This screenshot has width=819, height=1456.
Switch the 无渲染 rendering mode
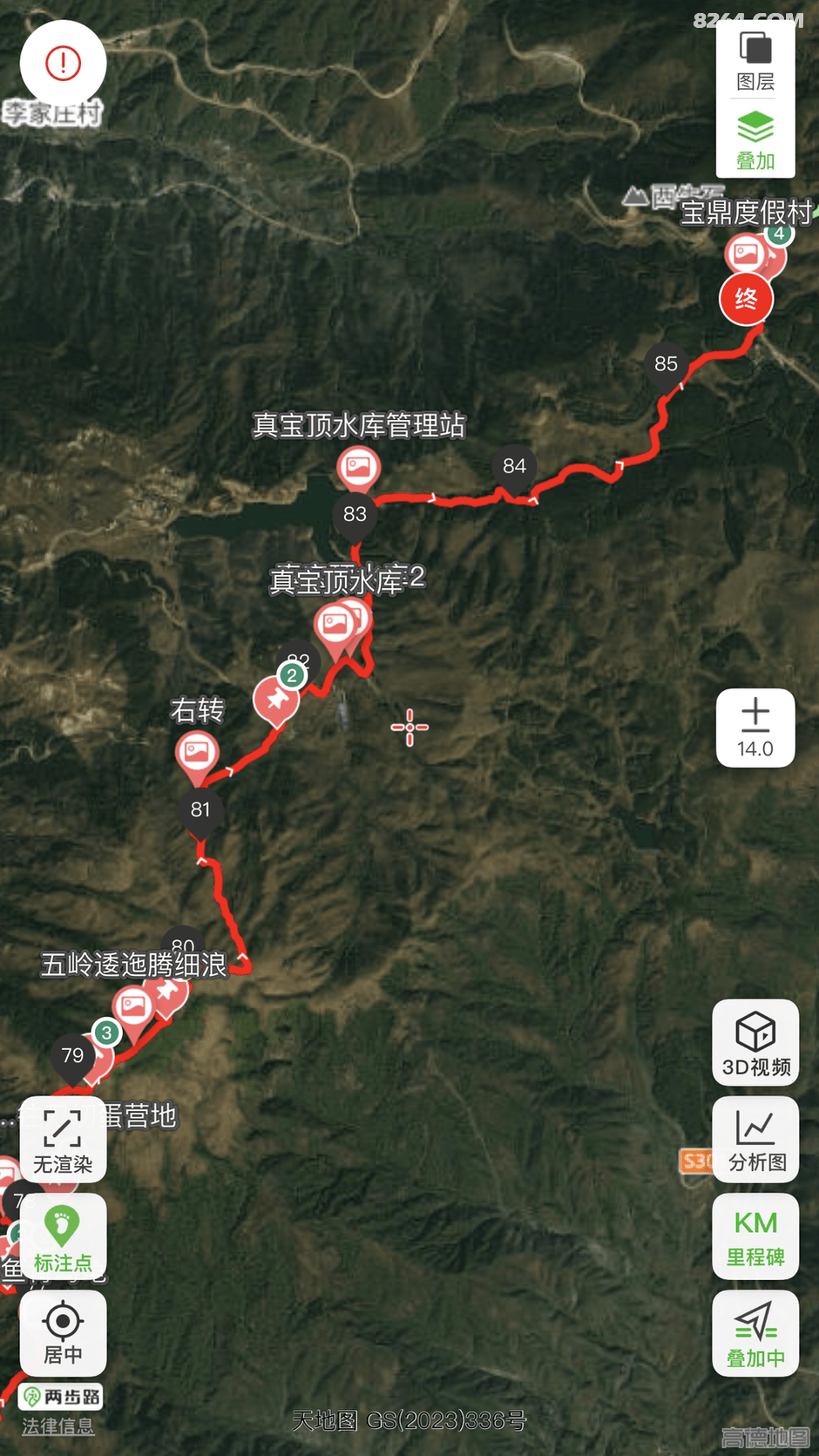coord(63,1140)
